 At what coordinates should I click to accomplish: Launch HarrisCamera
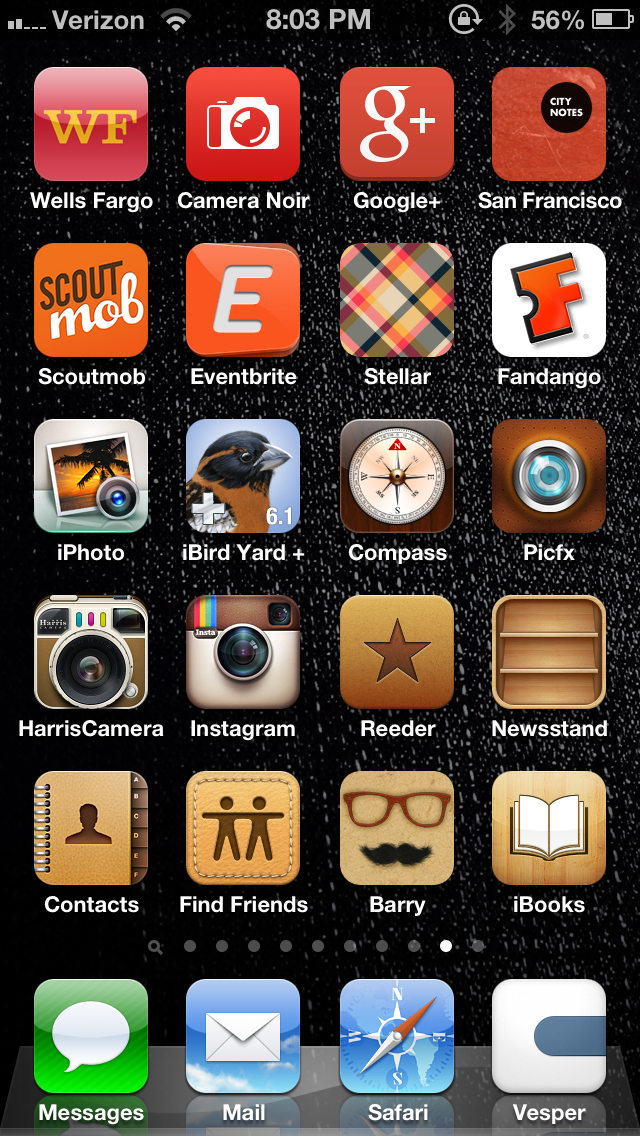tap(91, 652)
